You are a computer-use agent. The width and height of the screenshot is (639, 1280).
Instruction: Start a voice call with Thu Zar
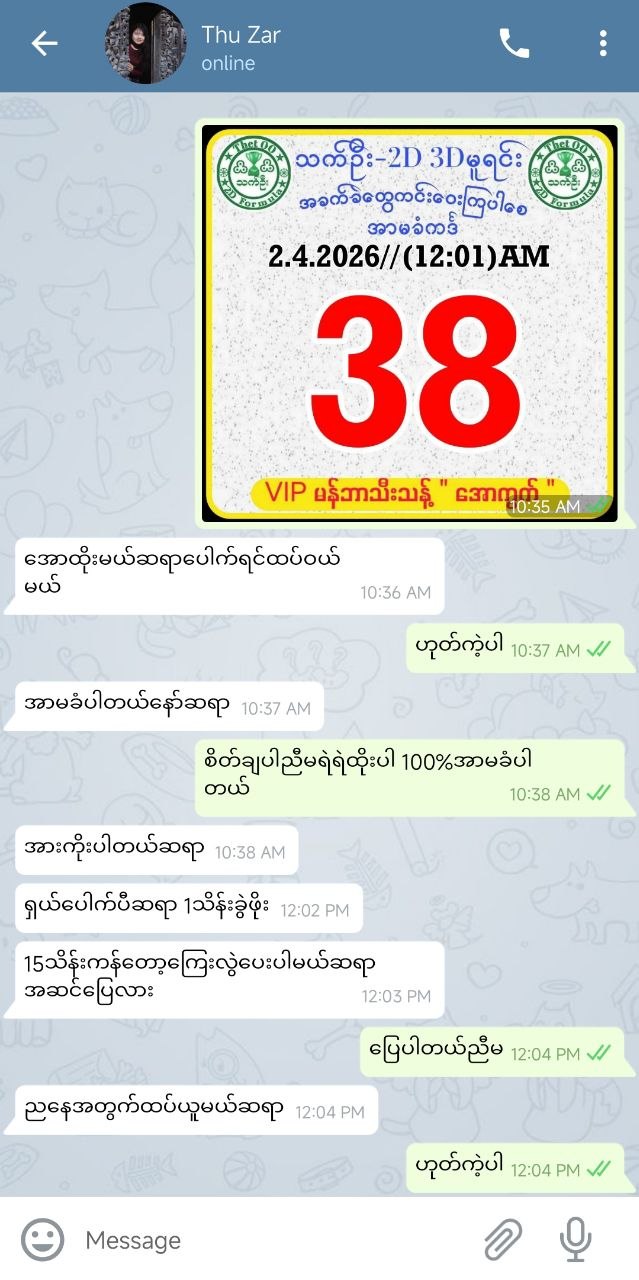click(x=514, y=44)
